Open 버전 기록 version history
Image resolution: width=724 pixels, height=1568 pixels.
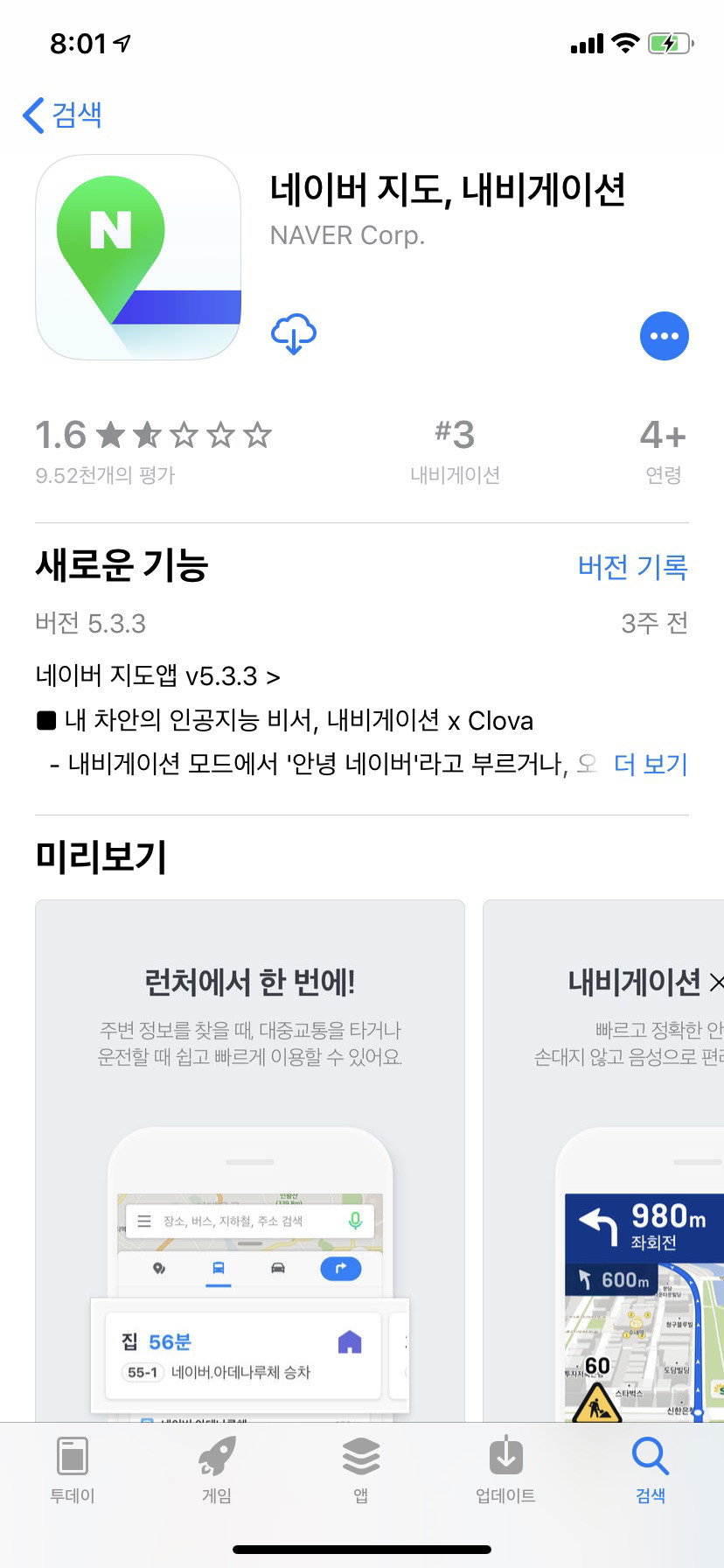click(x=632, y=567)
